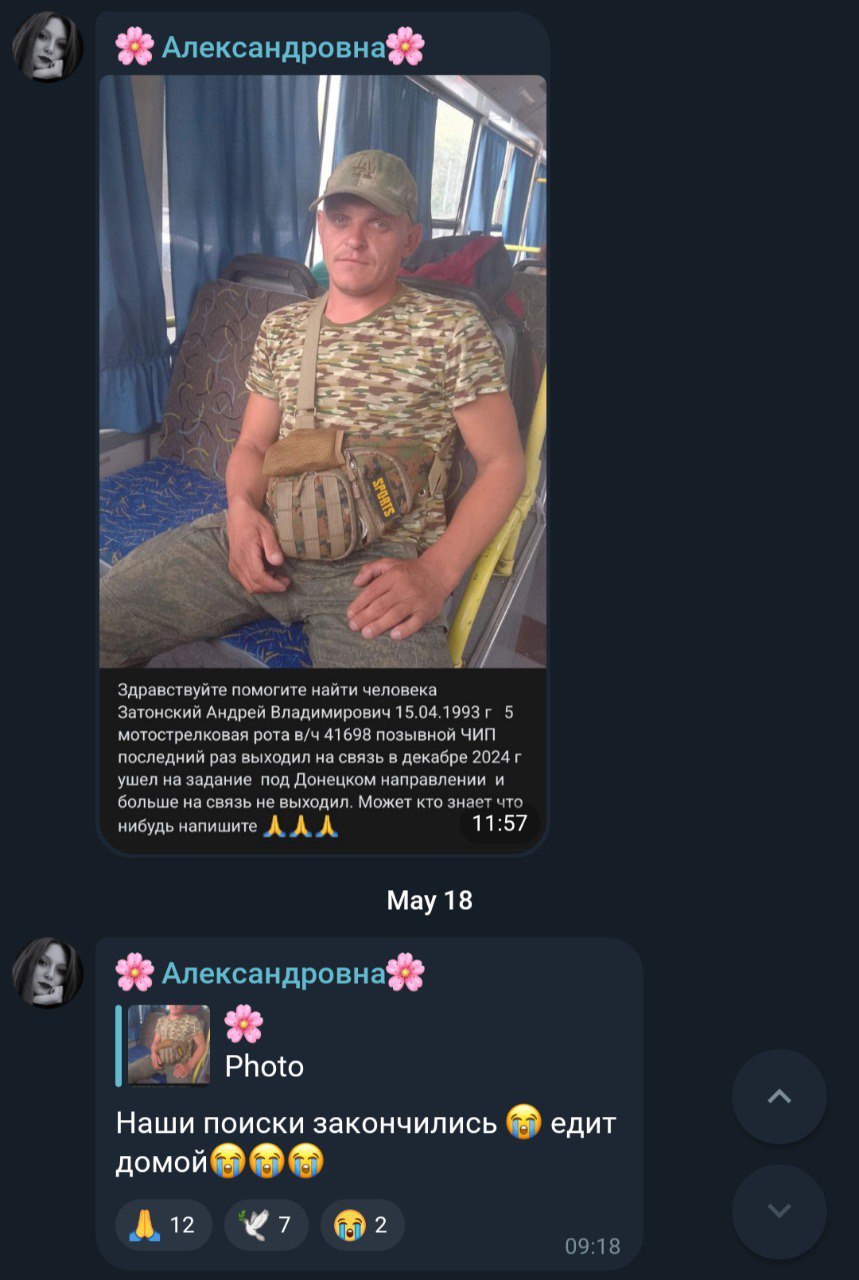Viewport: 859px width, 1280px height.
Task: Open the Александровна name above the photo message
Action: 272,47
